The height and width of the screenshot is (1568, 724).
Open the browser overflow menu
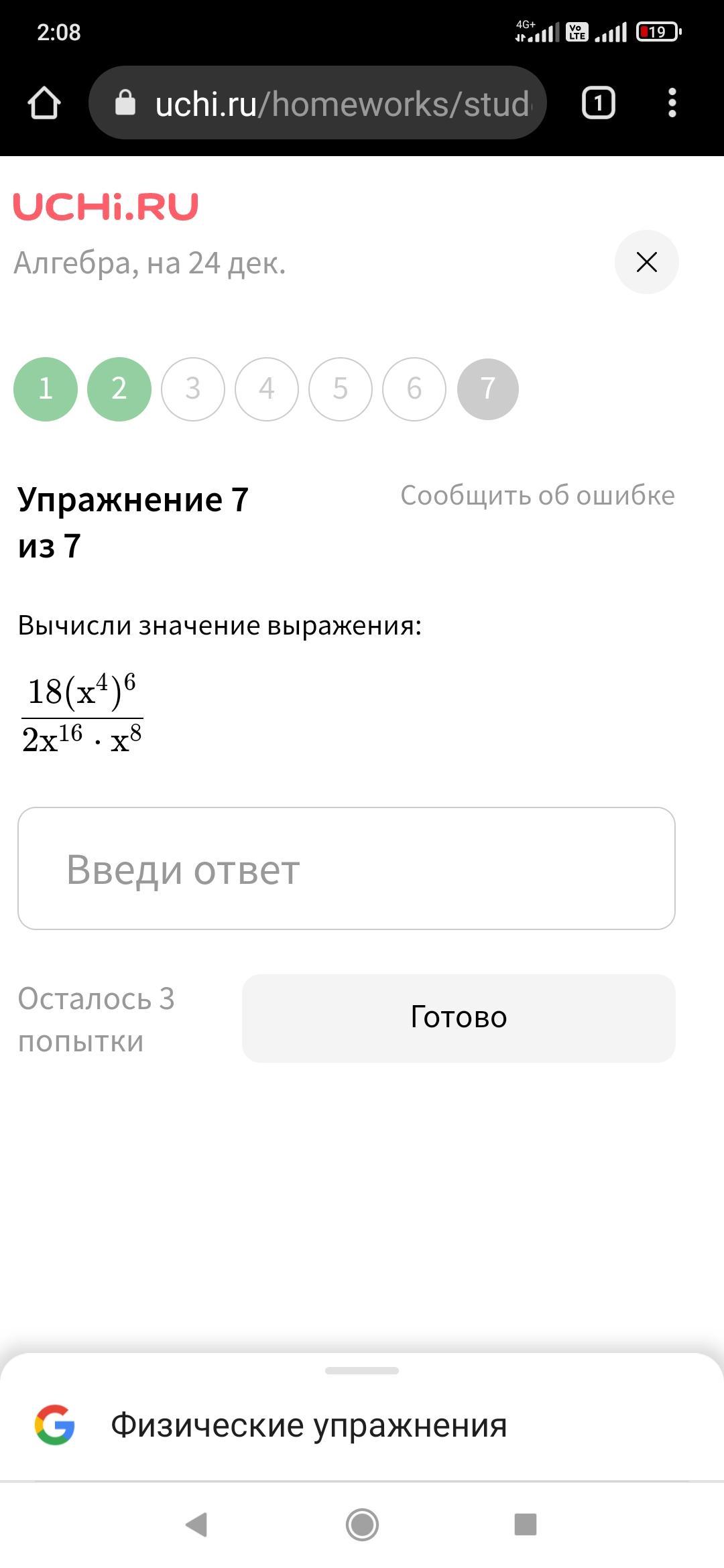[672, 103]
